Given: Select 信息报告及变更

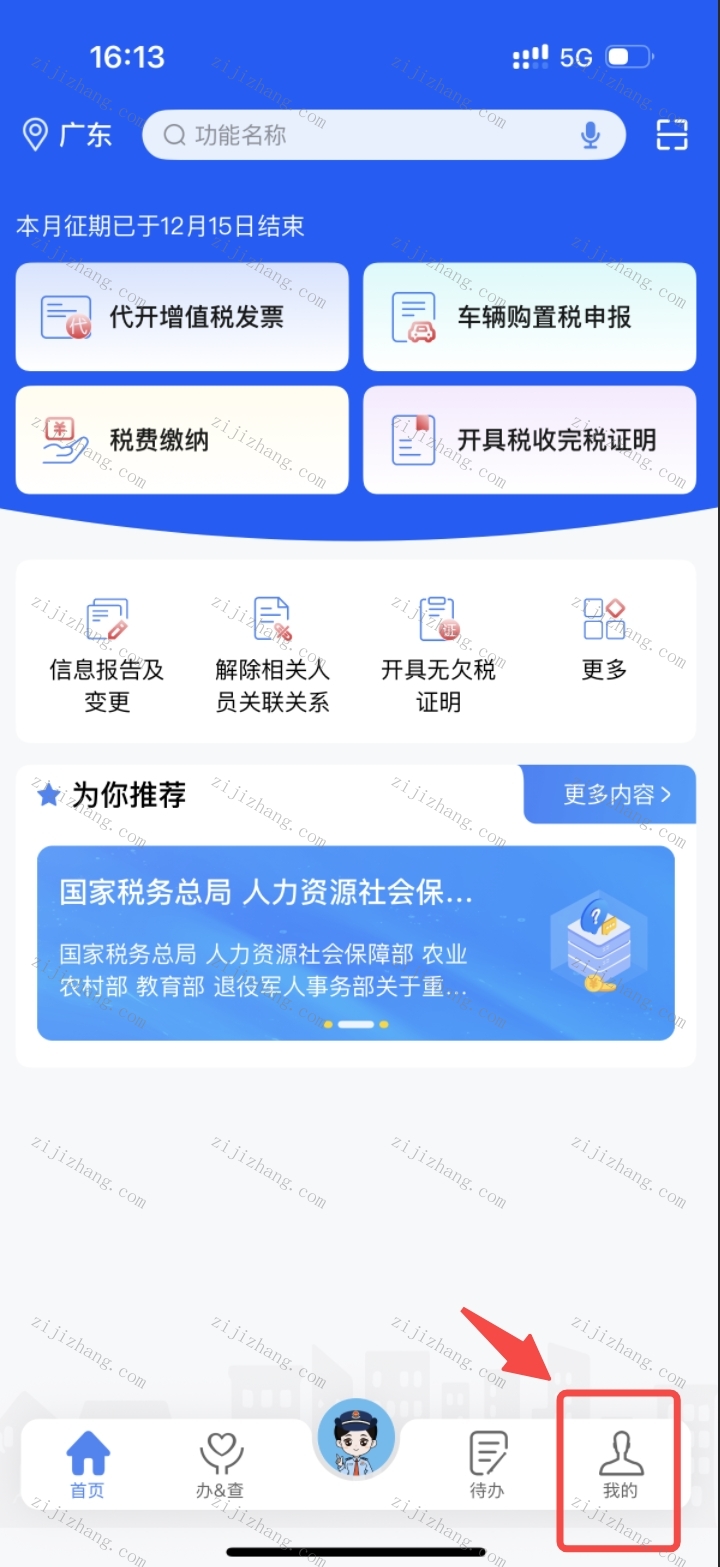Looking at the screenshot, I should tap(107, 654).
